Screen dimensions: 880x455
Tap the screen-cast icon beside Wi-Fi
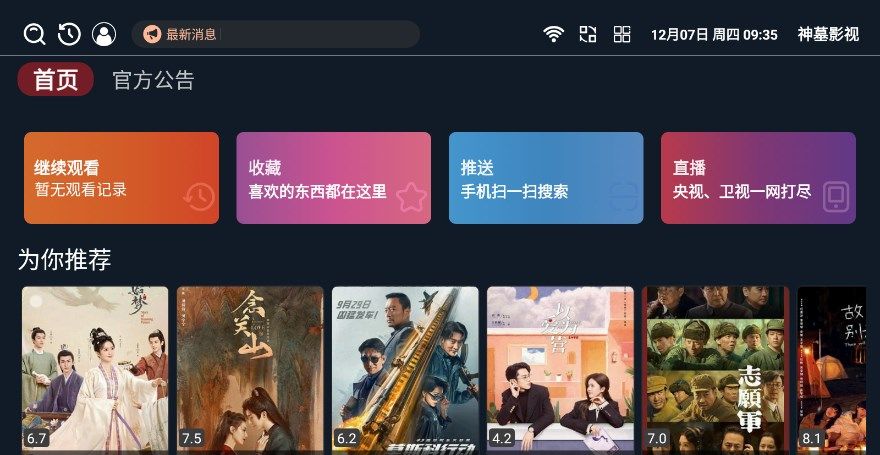(588, 34)
